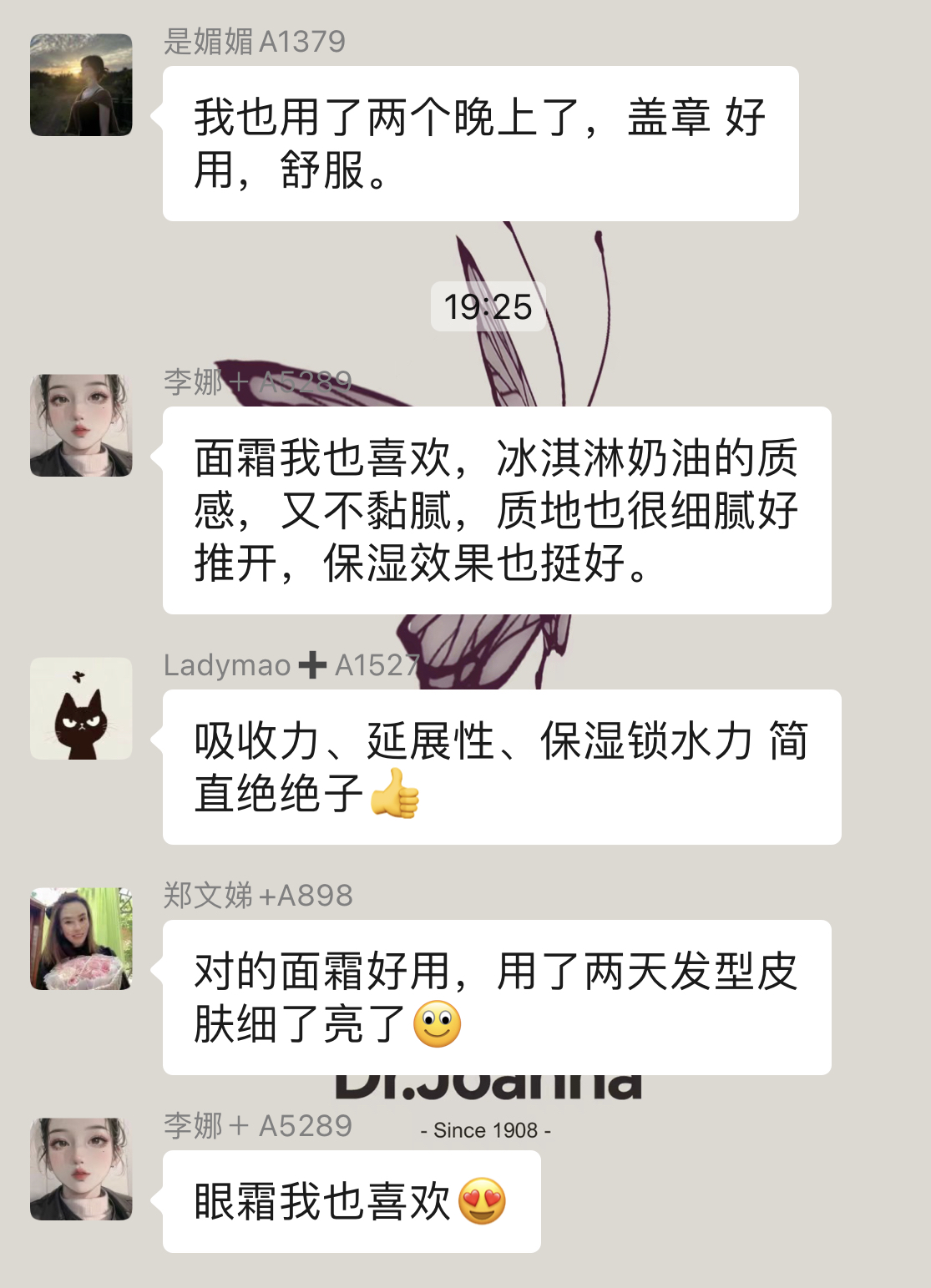
Task: Open 郑文娣 +A898's profile picture
Action: point(81,939)
